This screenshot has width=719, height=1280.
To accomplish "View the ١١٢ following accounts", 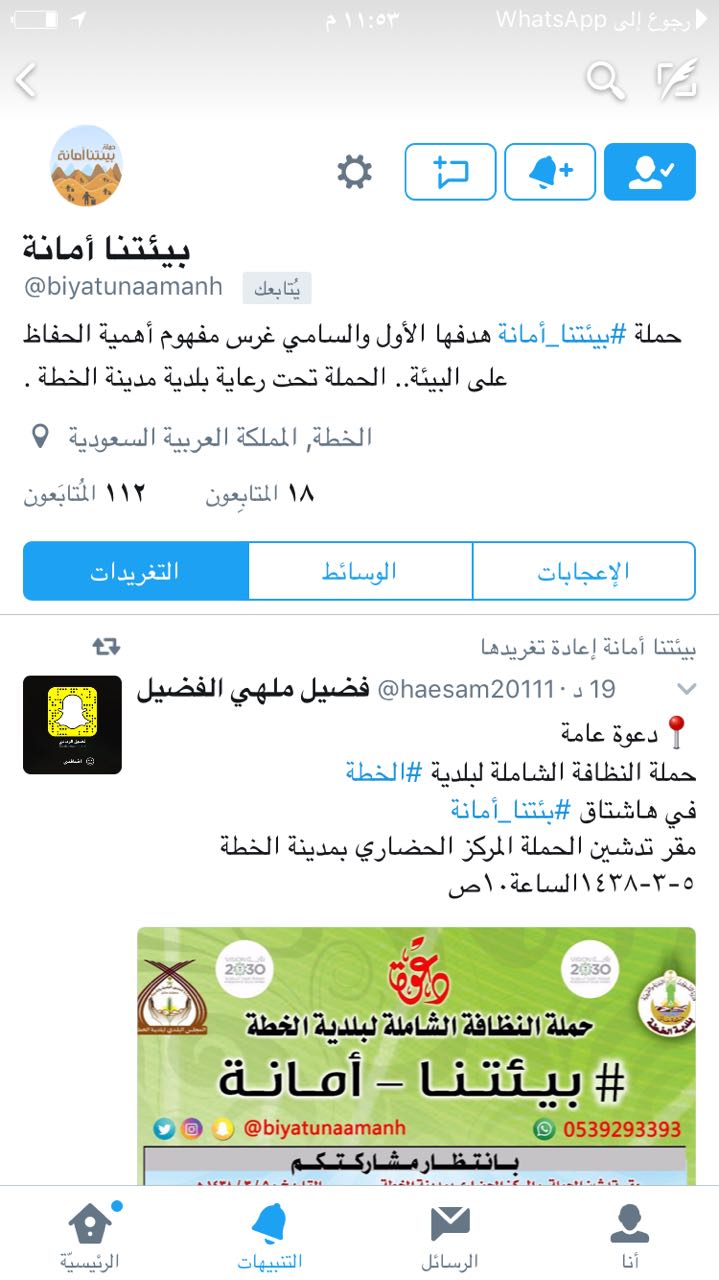I will 85,494.
